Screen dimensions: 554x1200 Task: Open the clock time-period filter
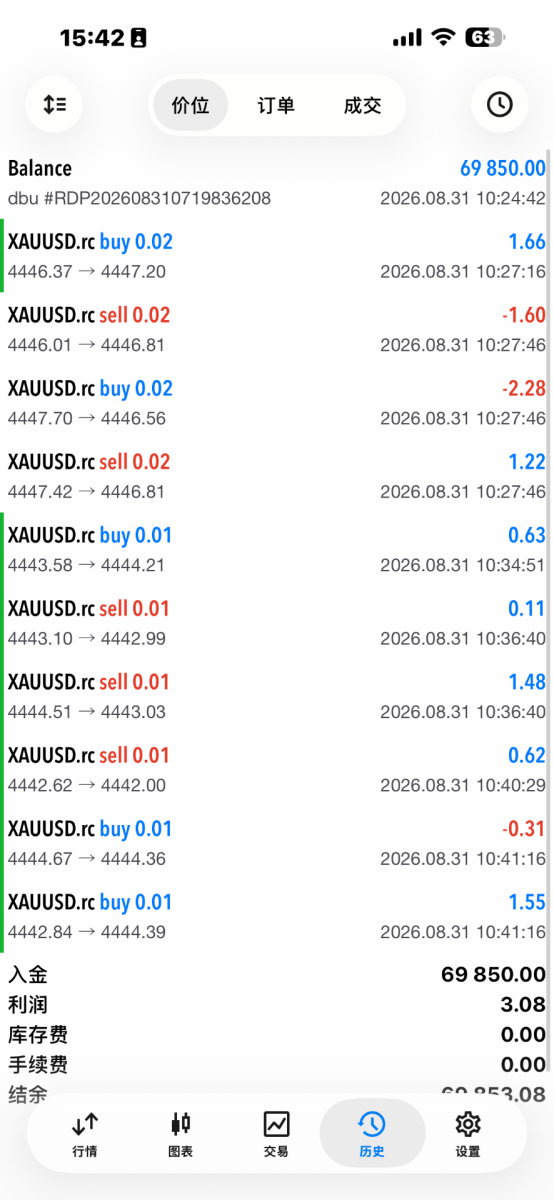(x=499, y=104)
